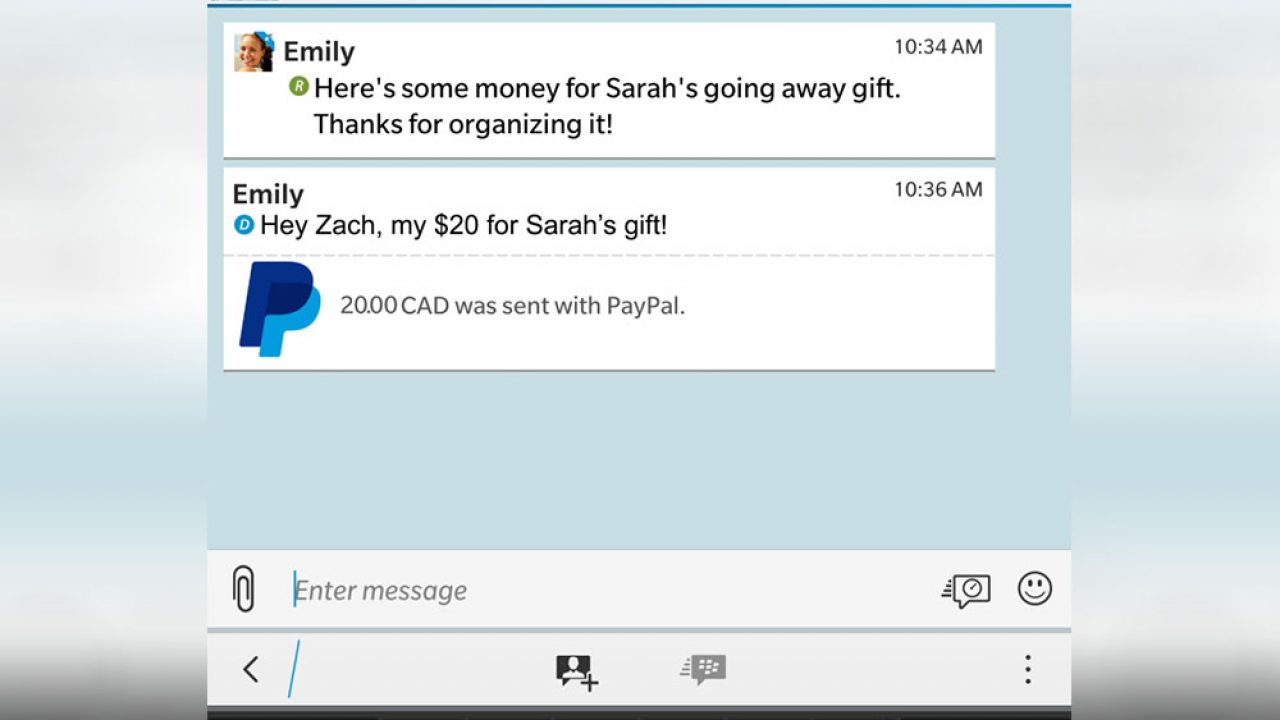Viewport: 1280px width, 720px height.
Task: Invite more contacts to the chat
Action: pos(576,670)
